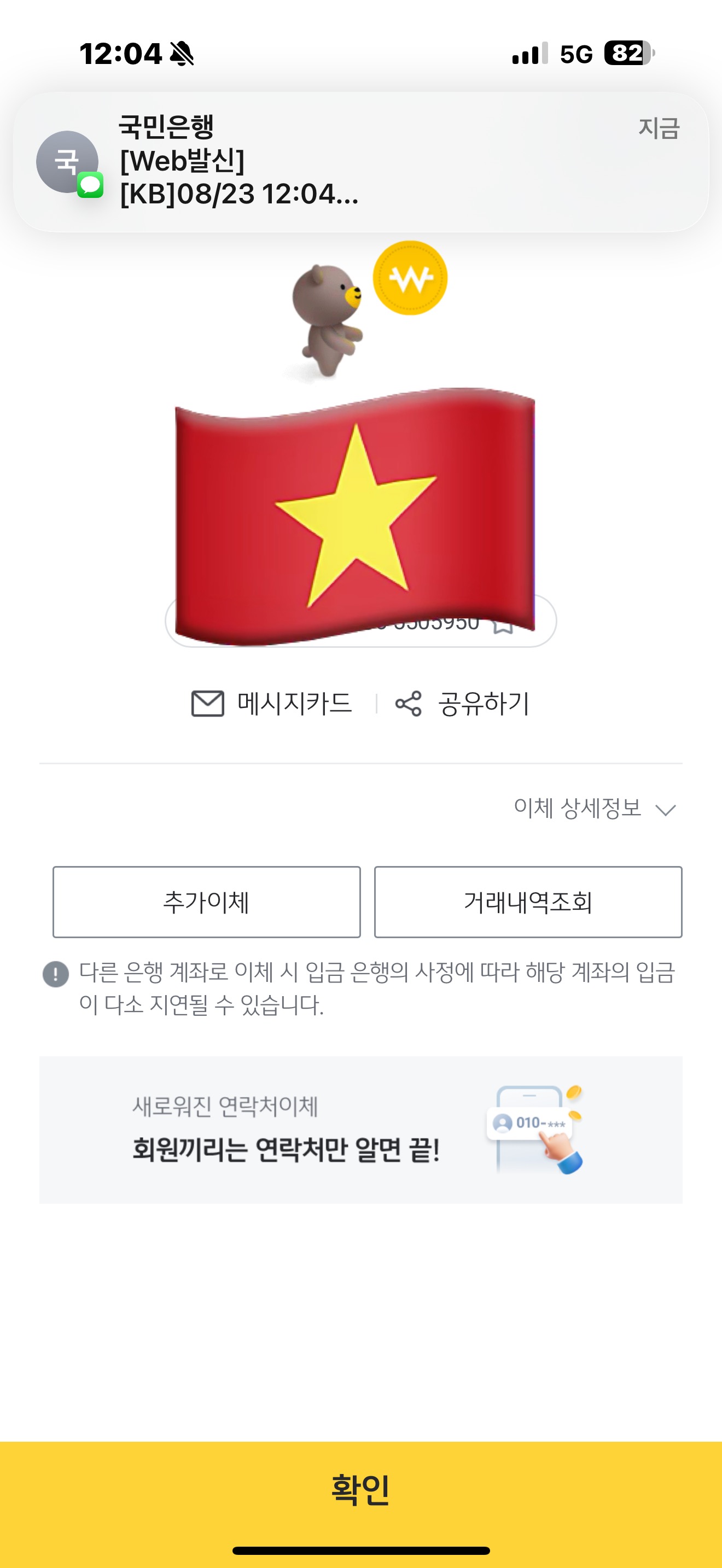Open the 새로워진 연락처이체 banner

tap(360, 1130)
